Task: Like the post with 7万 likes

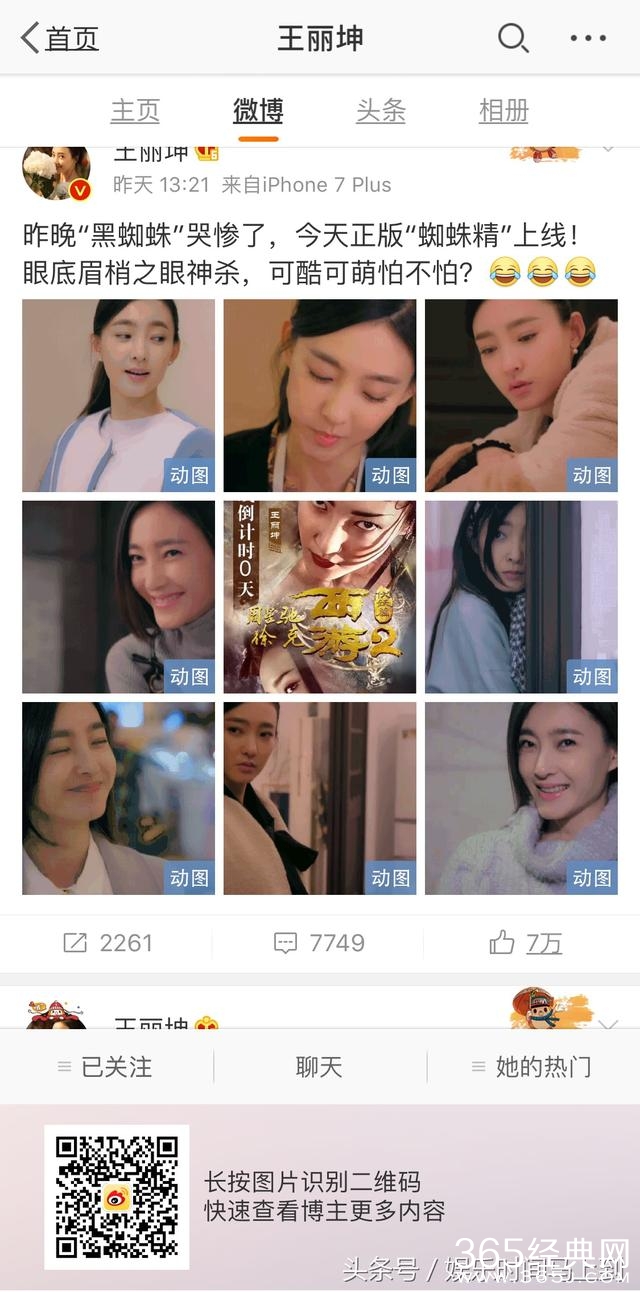Action: (526, 943)
